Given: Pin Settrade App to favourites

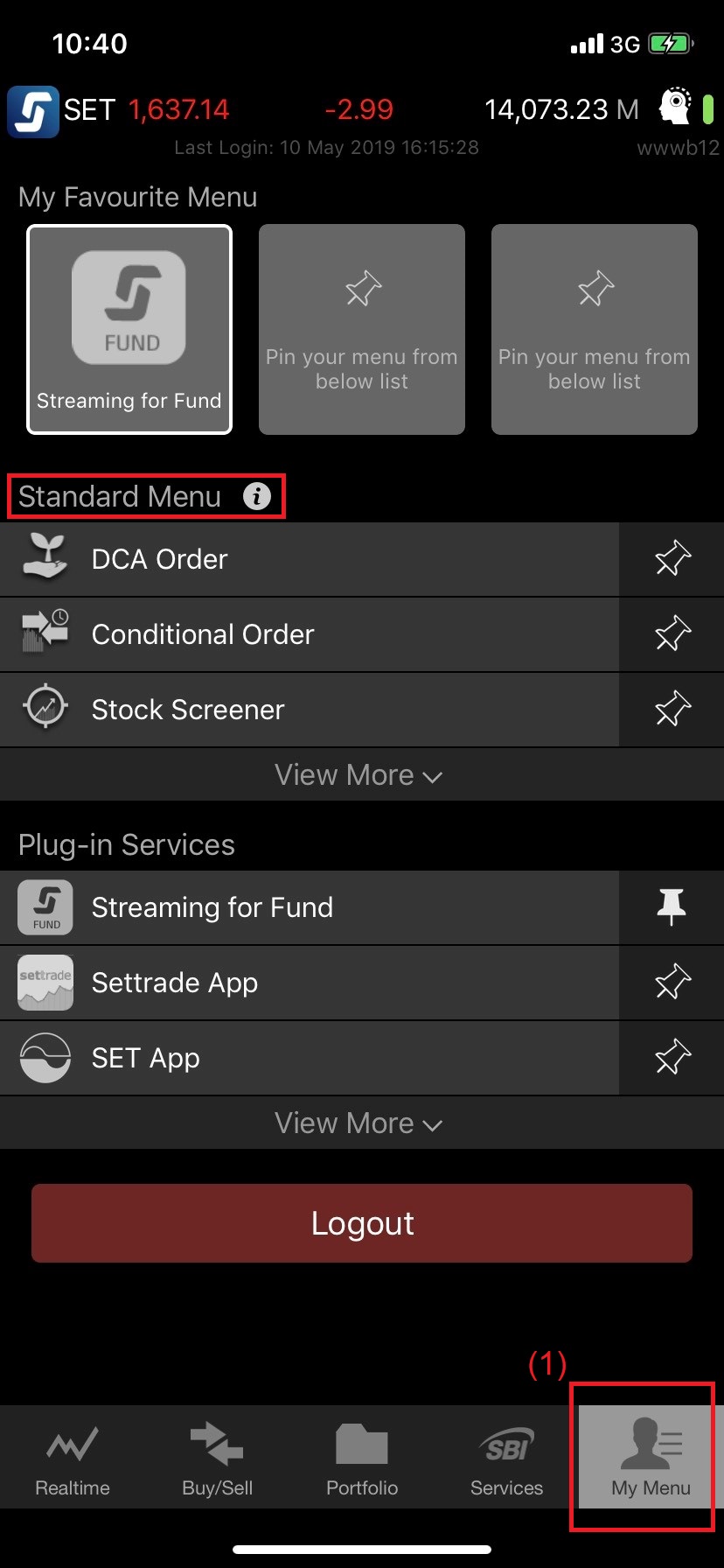Looking at the screenshot, I should tap(672, 983).
